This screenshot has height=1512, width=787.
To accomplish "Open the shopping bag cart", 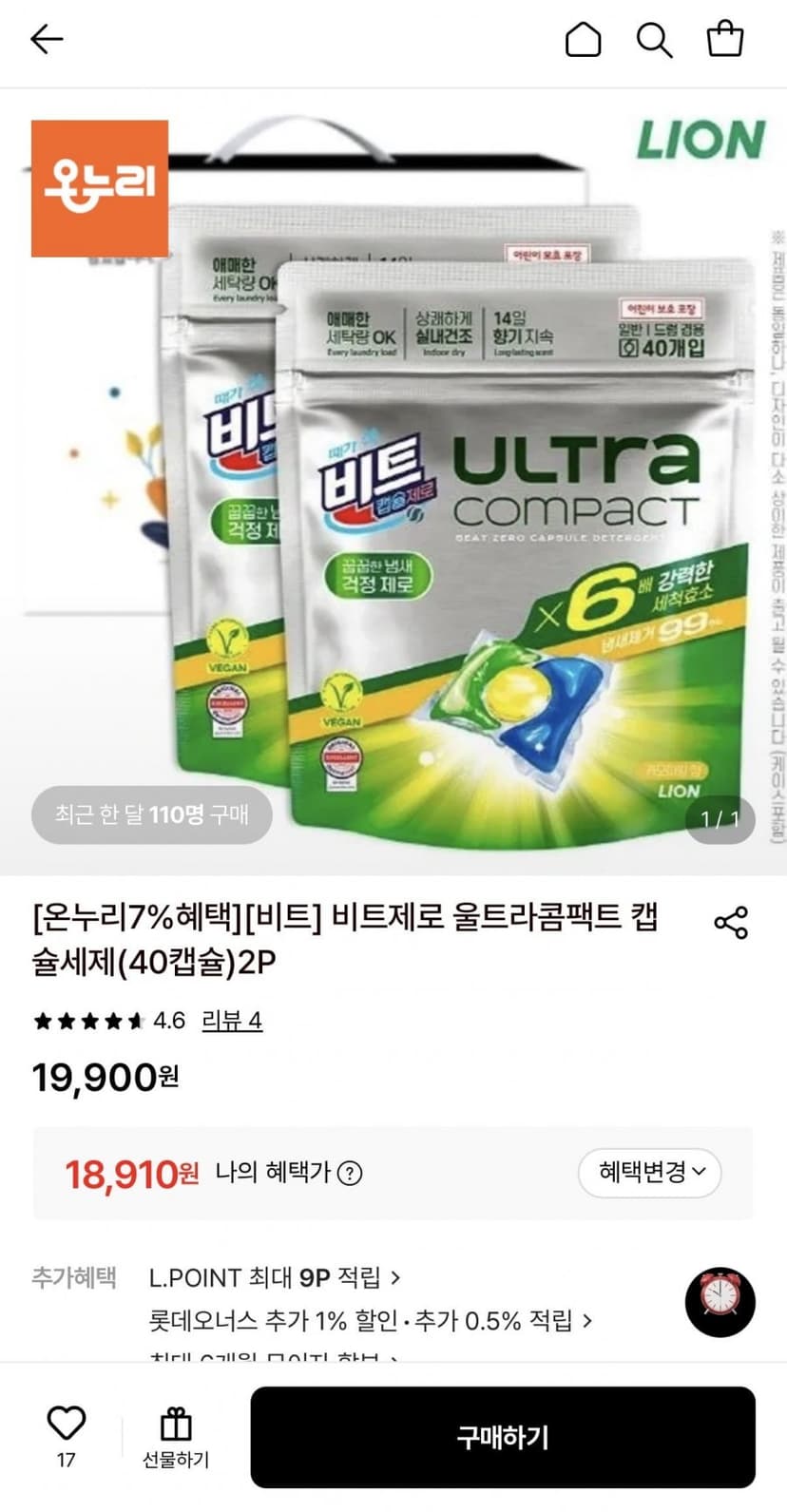I will tap(725, 39).
